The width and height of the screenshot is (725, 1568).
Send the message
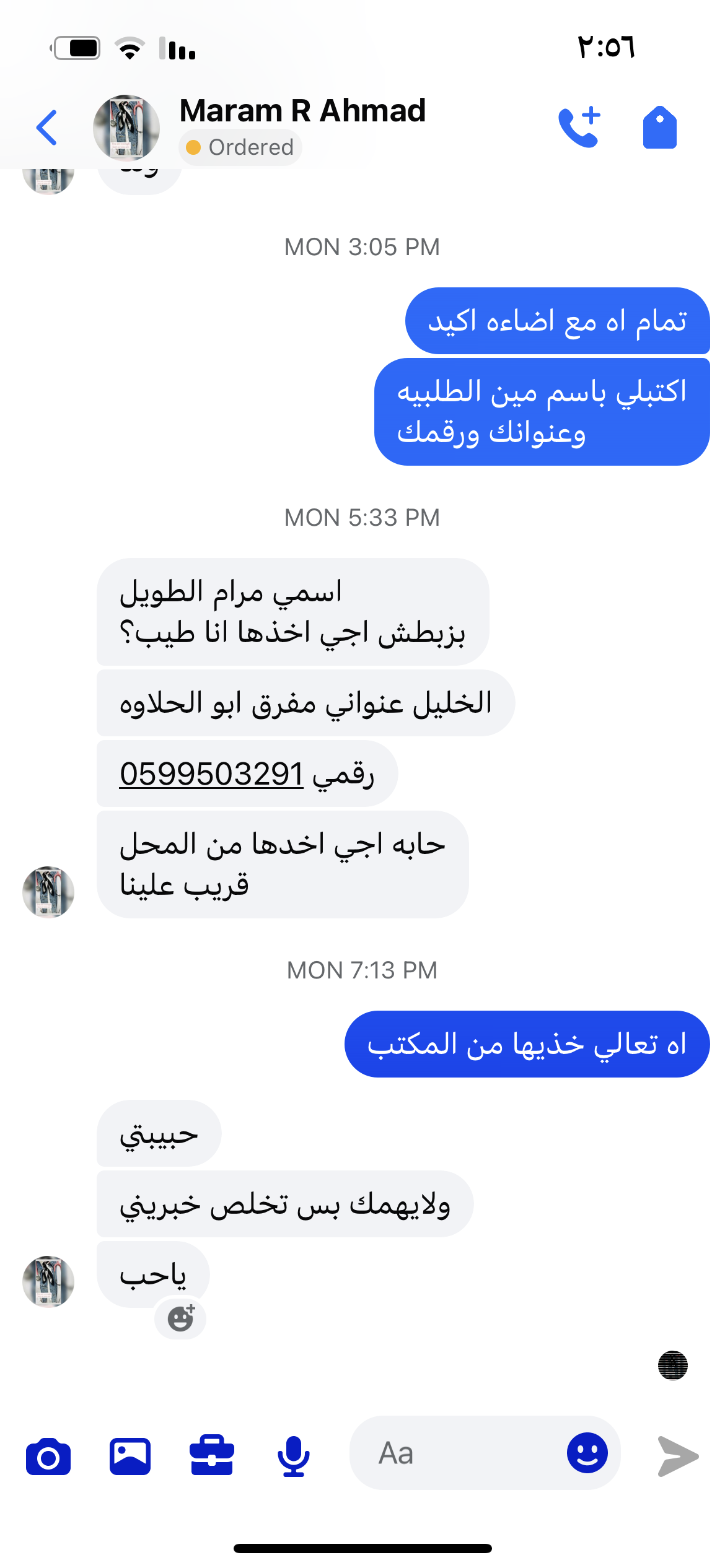tap(678, 1457)
